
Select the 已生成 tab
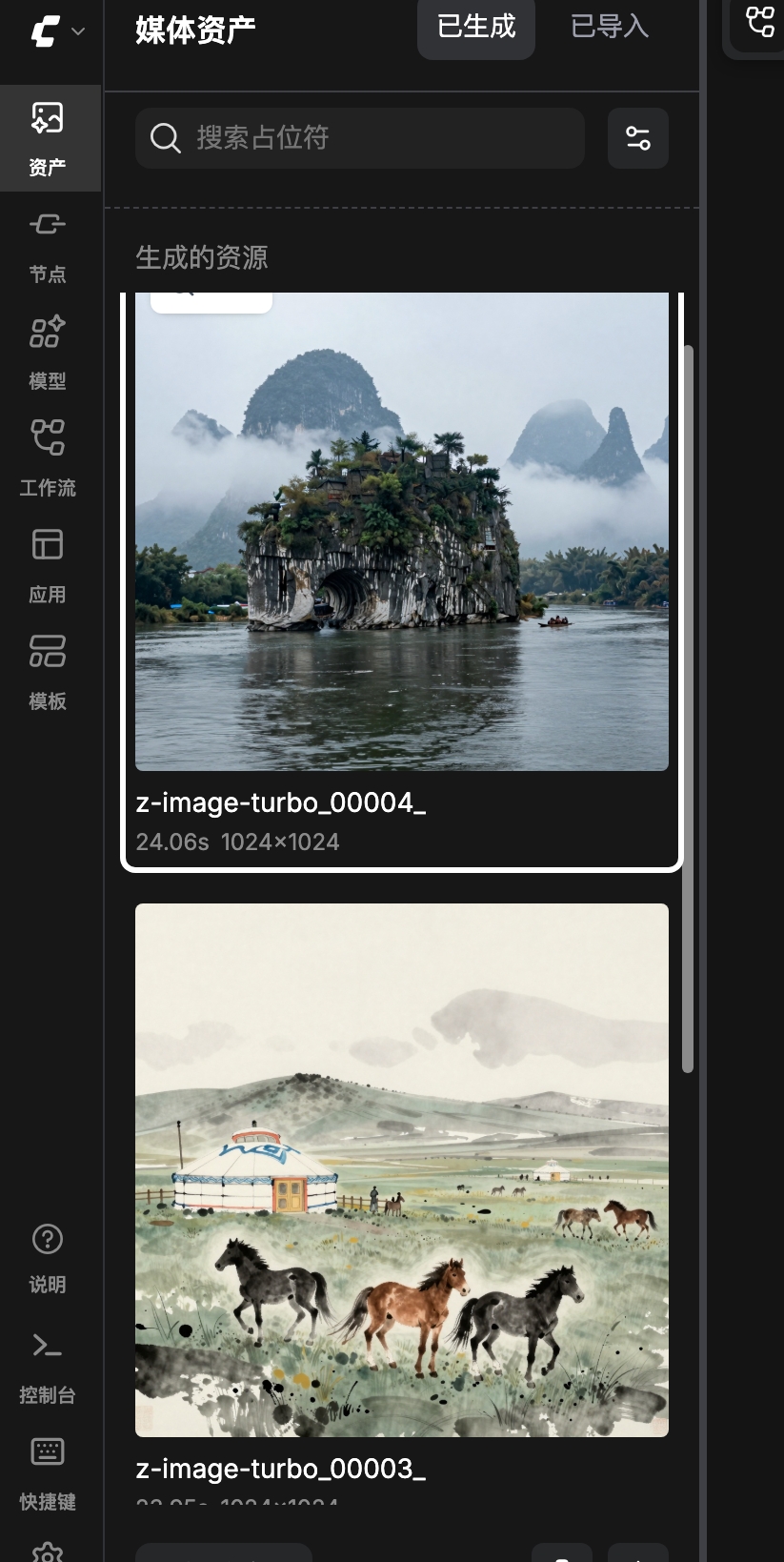(475, 27)
